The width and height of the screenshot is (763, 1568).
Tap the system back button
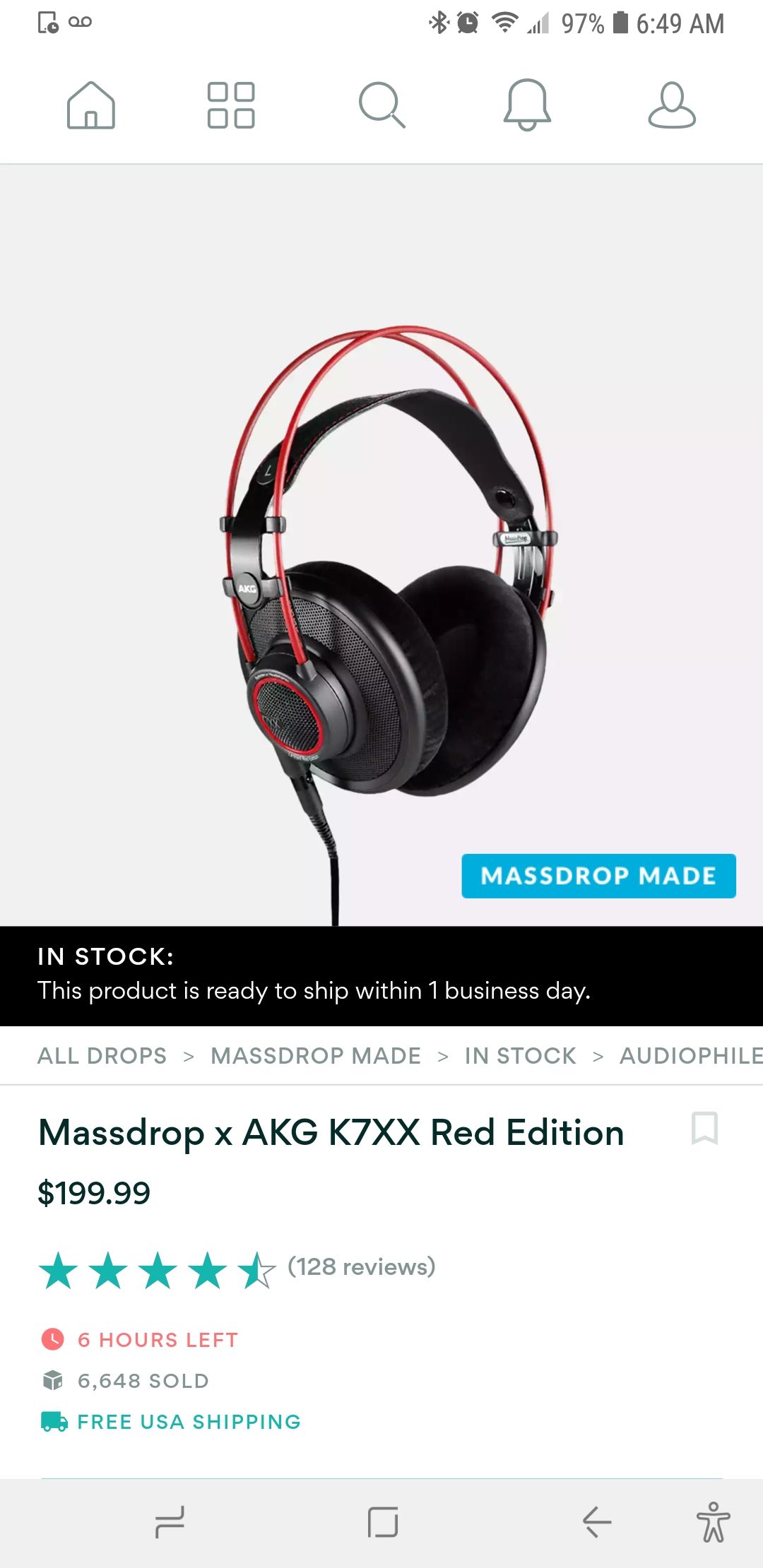(x=597, y=1522)
